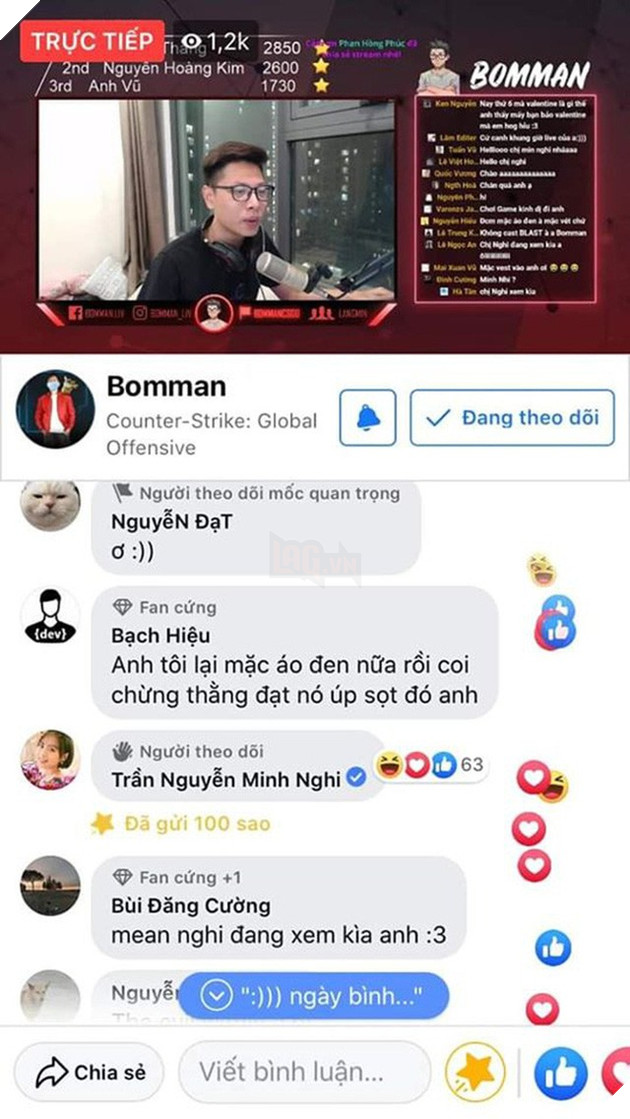Open the notifications bell for Bomman
630x1119 pixels.
pyautogui.click(x=367, y=417)
